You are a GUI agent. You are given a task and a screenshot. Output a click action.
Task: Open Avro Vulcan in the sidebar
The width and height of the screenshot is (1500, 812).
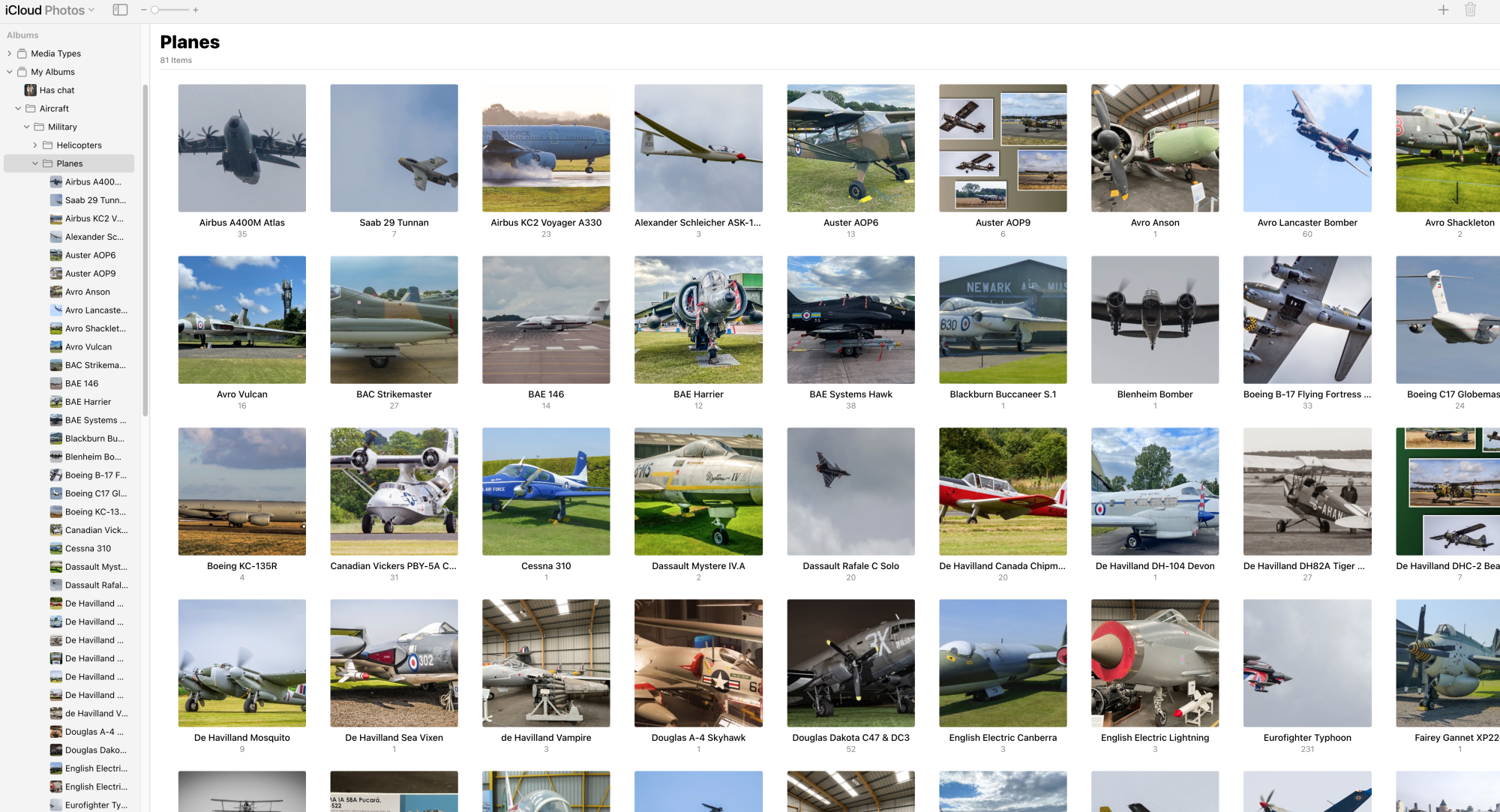pos(88,347)
